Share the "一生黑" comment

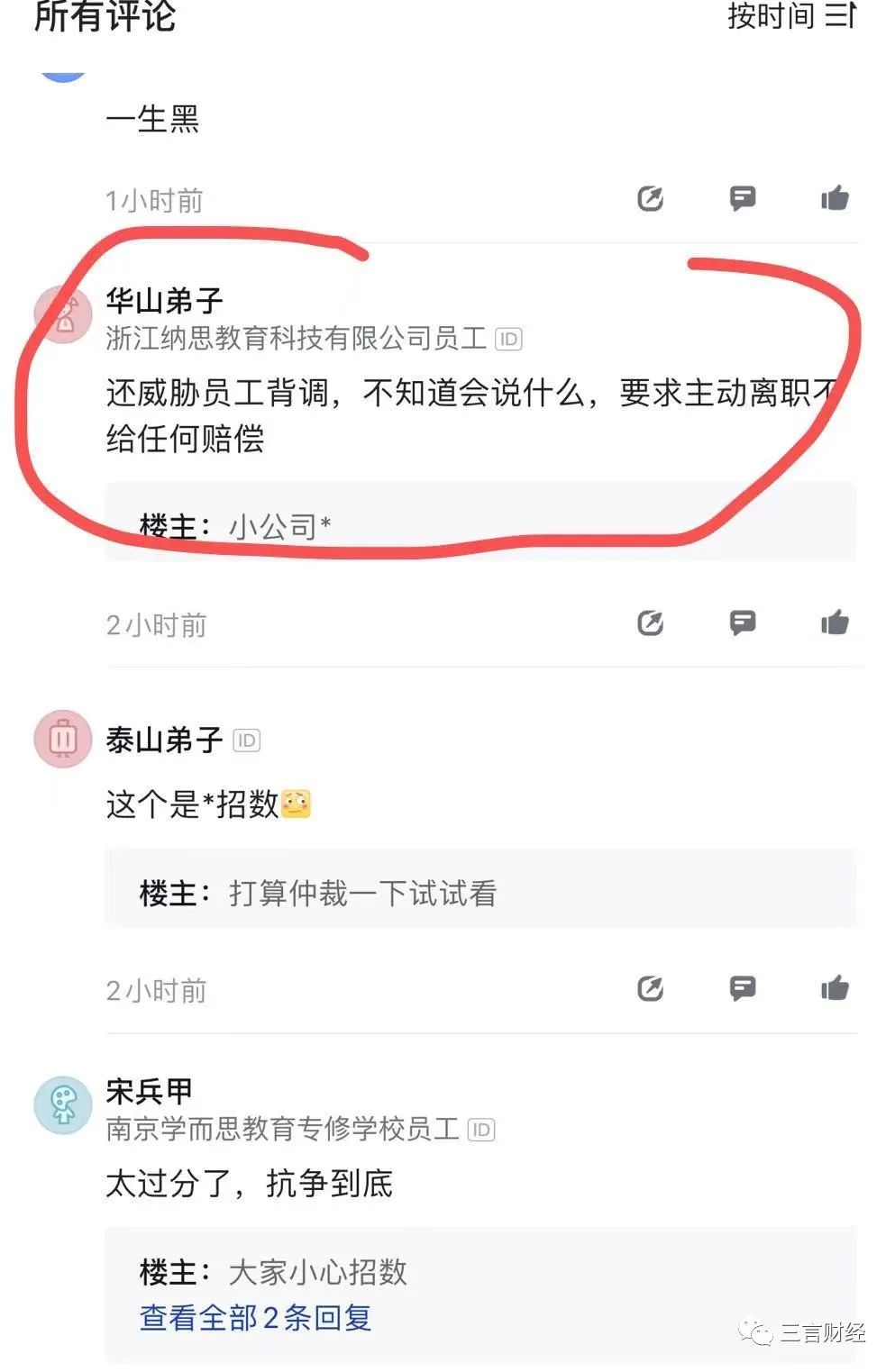(x=651, y=198)
